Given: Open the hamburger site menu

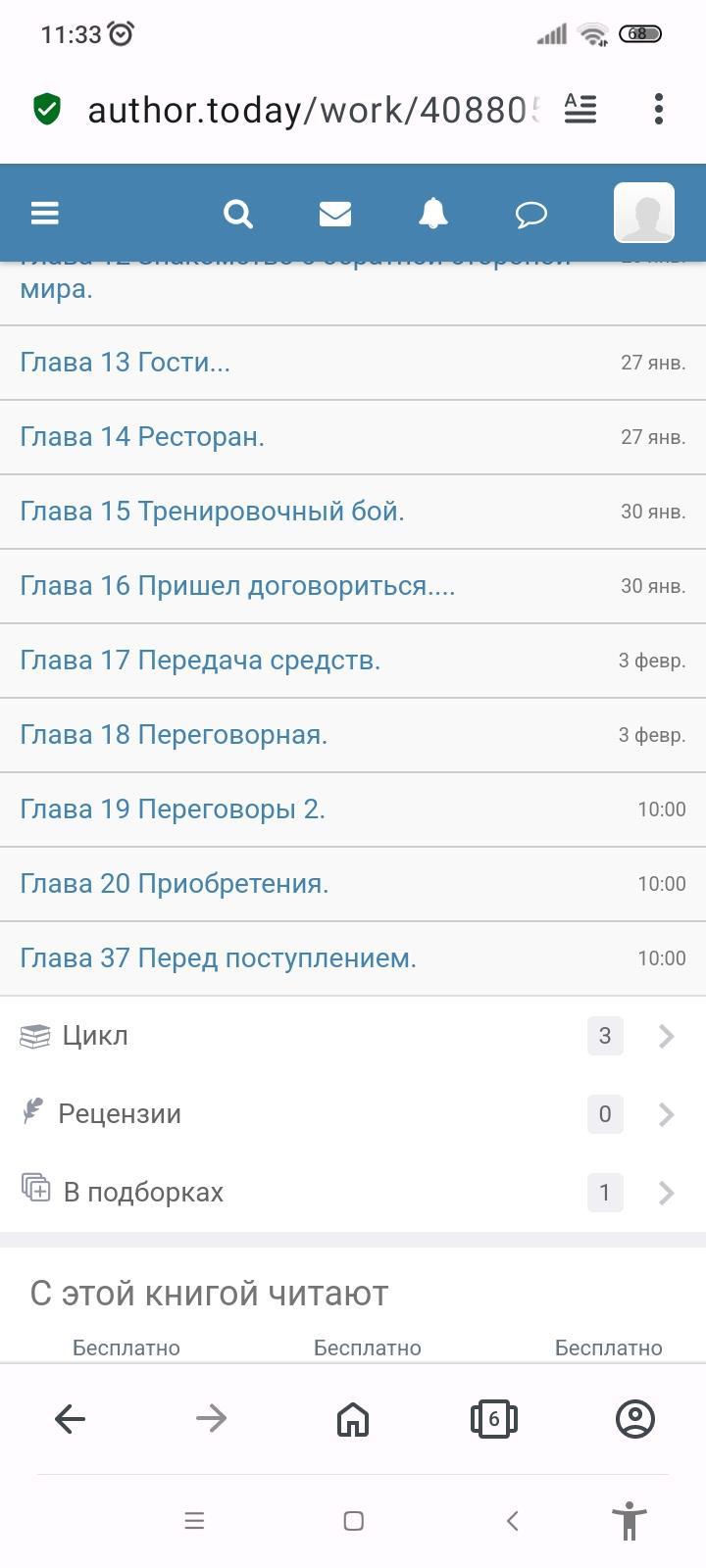Looking at the screenshot, I should (x=45, y=213).
